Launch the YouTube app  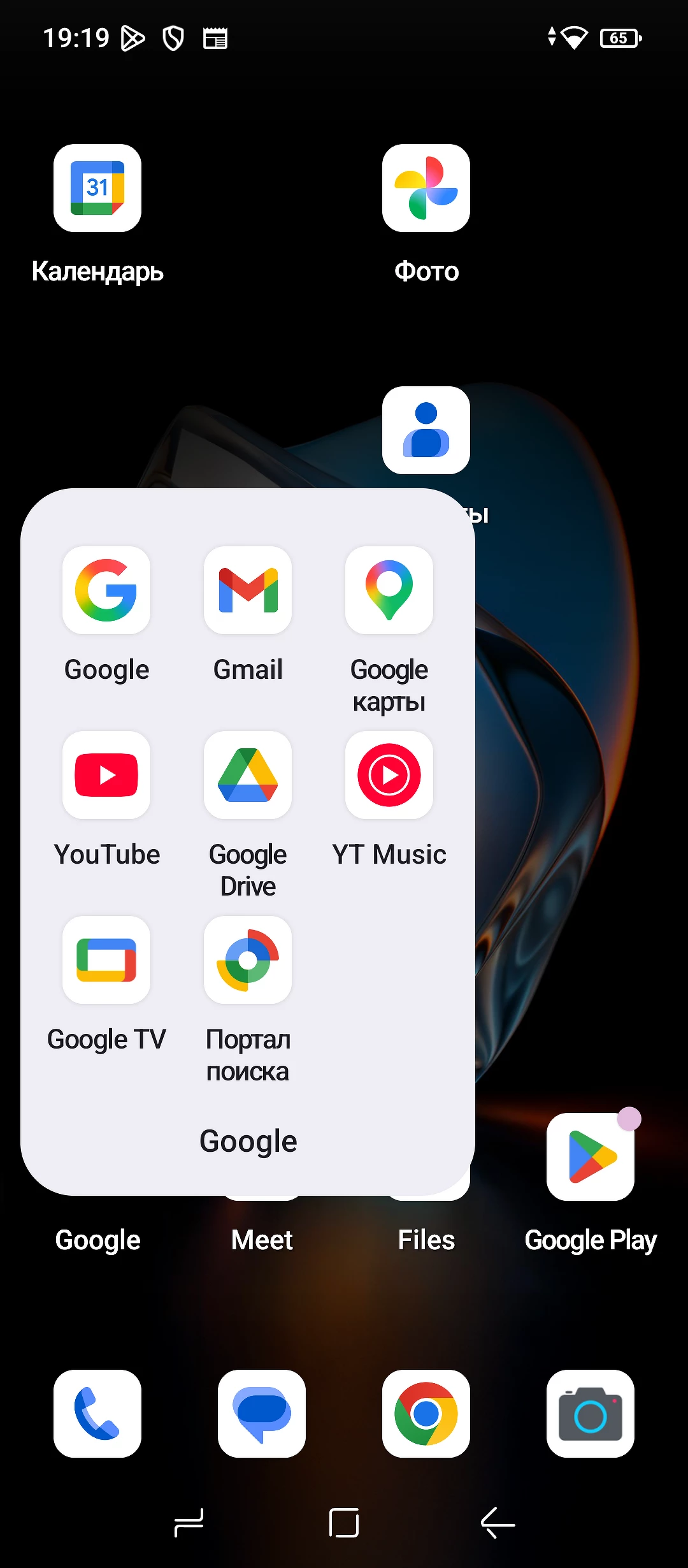click(x=106, y=776)
